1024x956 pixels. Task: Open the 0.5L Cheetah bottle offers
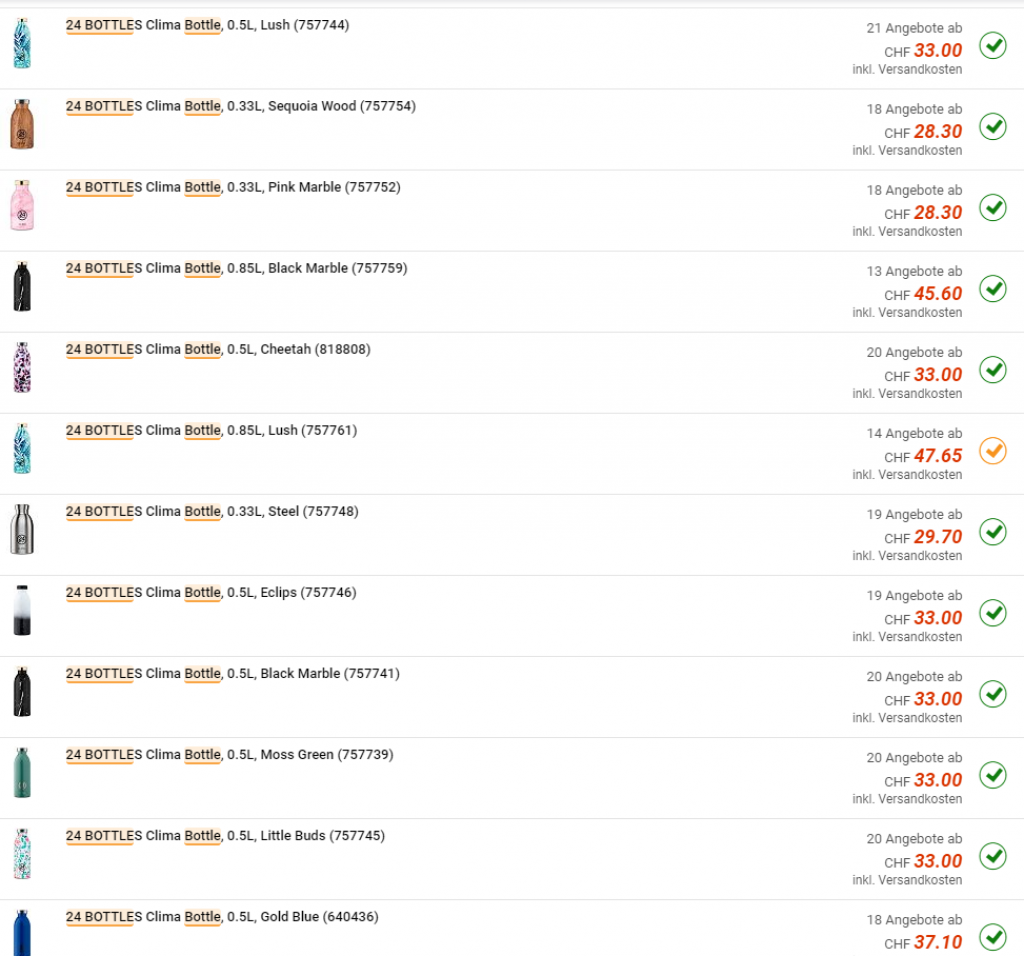click(218, 349)
